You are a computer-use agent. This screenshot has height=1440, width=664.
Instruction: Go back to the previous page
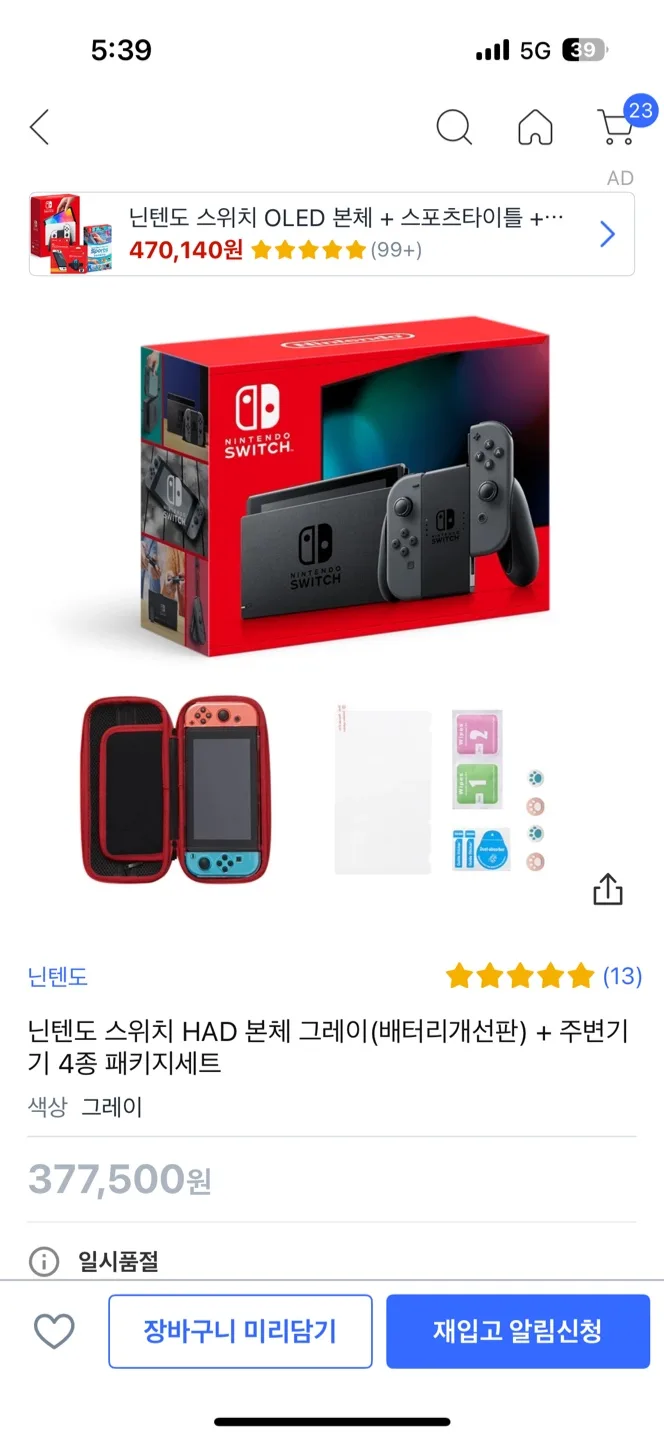coord(40,127)
